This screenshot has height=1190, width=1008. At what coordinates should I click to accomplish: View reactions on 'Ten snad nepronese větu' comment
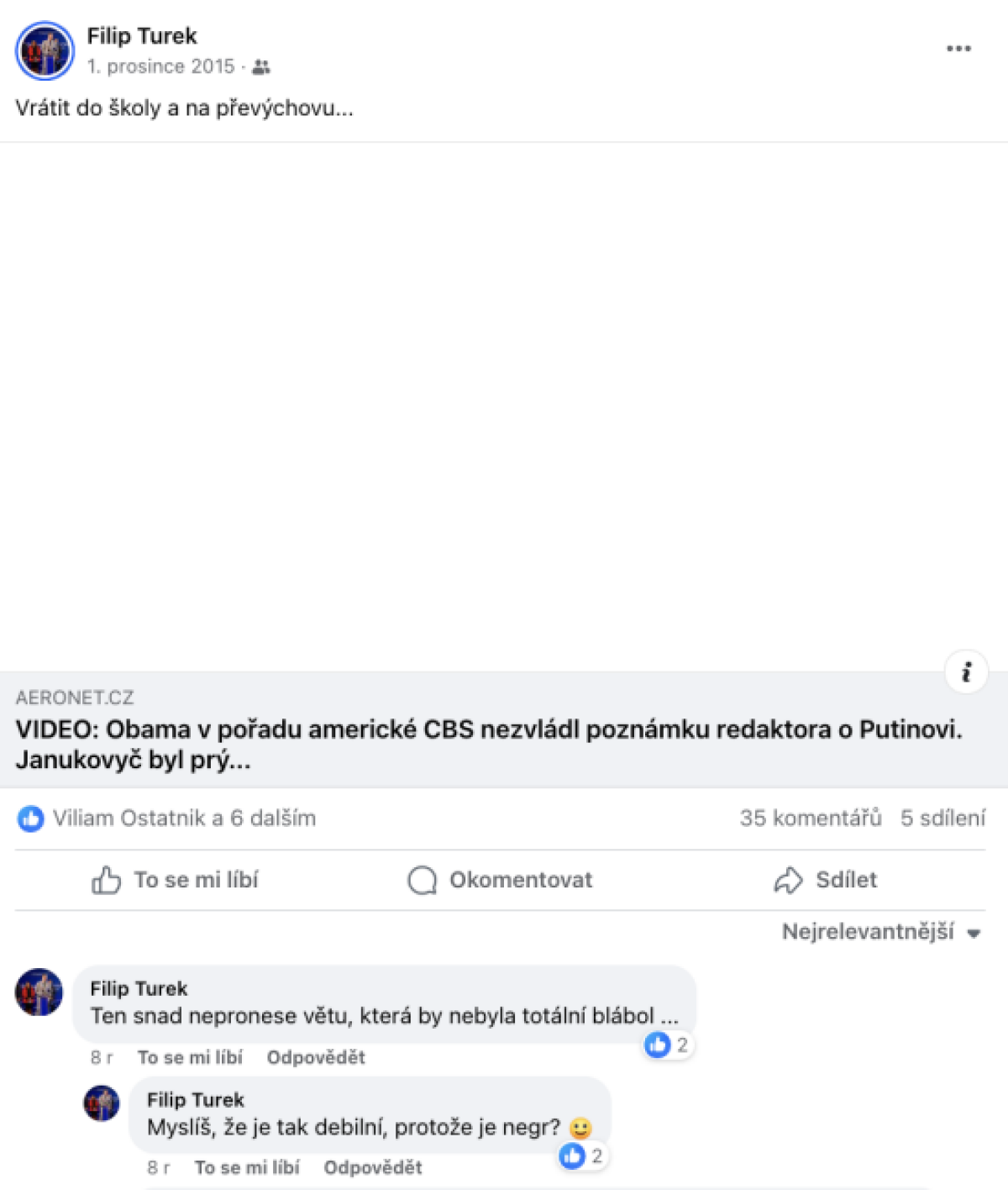(x=668, y=1045)
